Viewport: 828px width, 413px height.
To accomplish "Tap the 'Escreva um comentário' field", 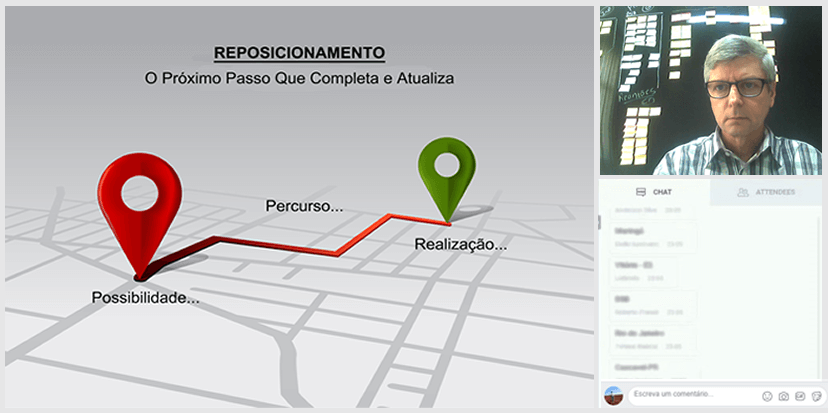I will (690, 396).
